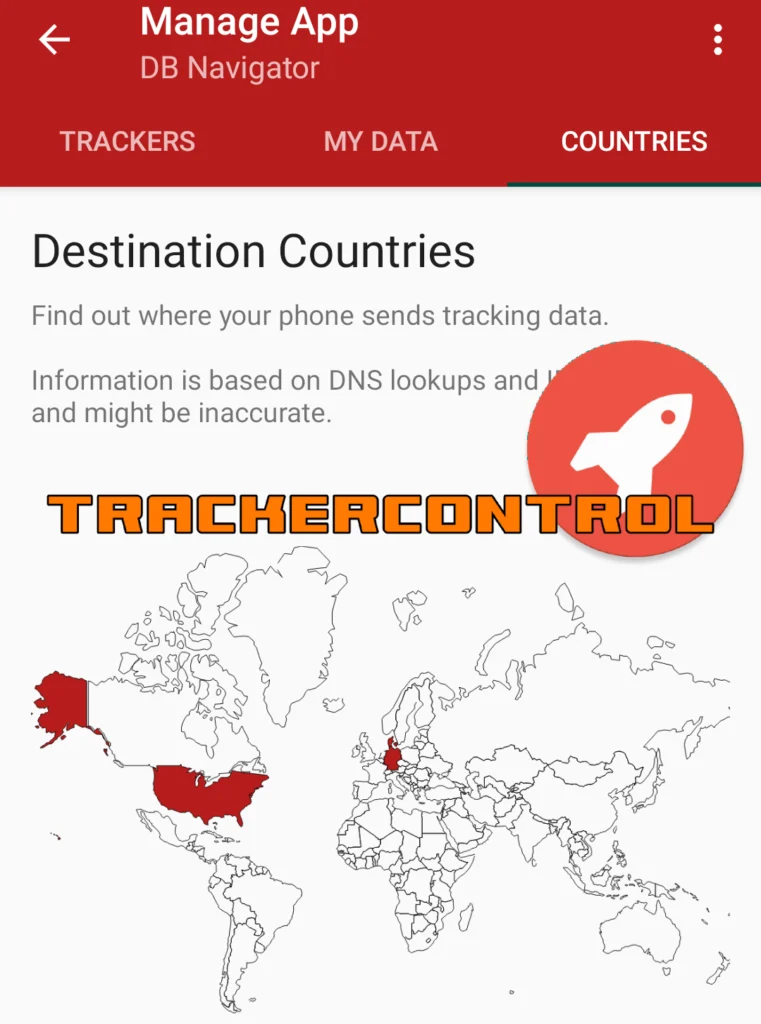Open the overflow menu
Viewport: 761px width, 1024px height.
tap(717, 40)
